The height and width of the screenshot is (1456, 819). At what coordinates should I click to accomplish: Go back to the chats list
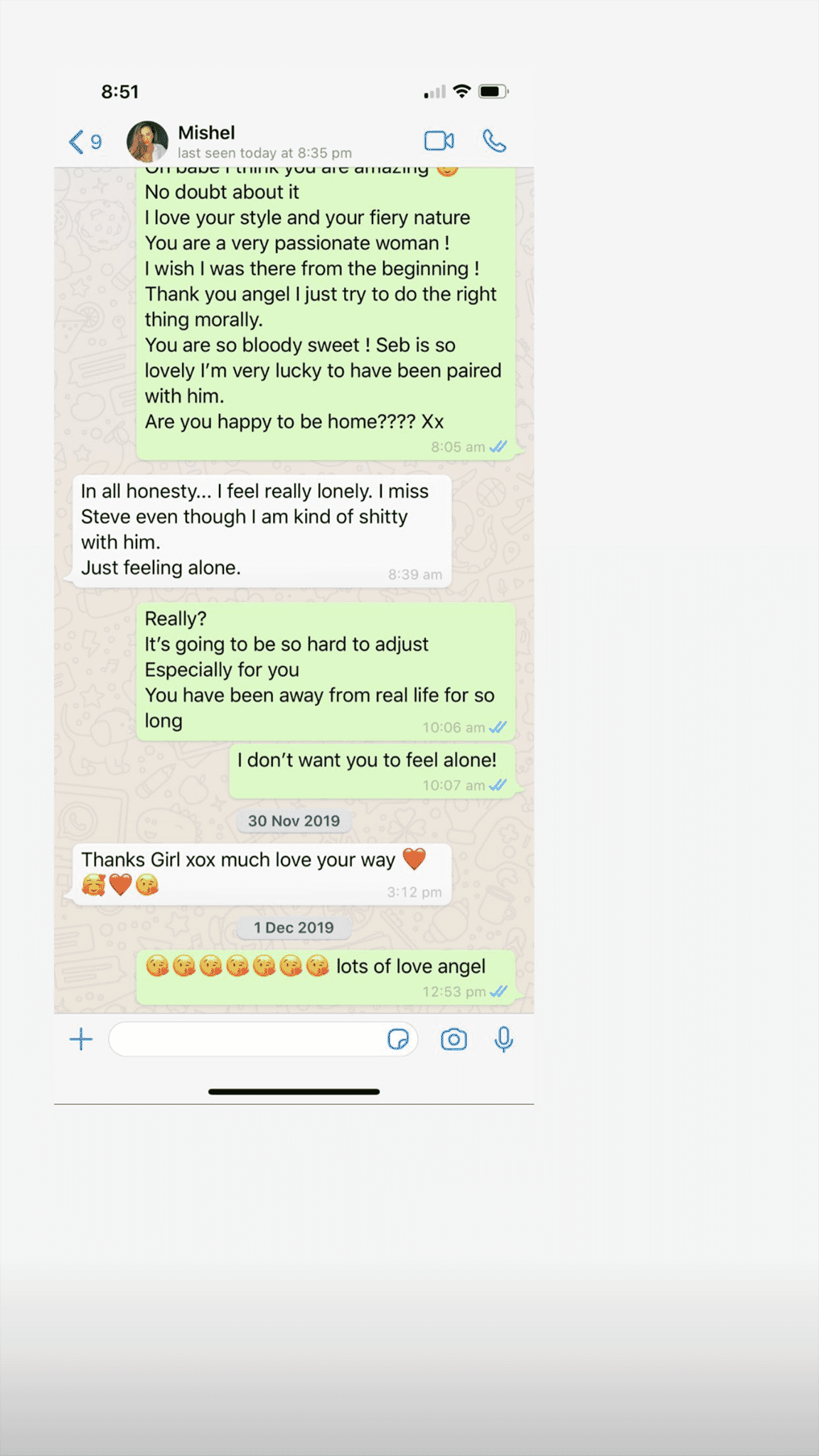point(84,141)
